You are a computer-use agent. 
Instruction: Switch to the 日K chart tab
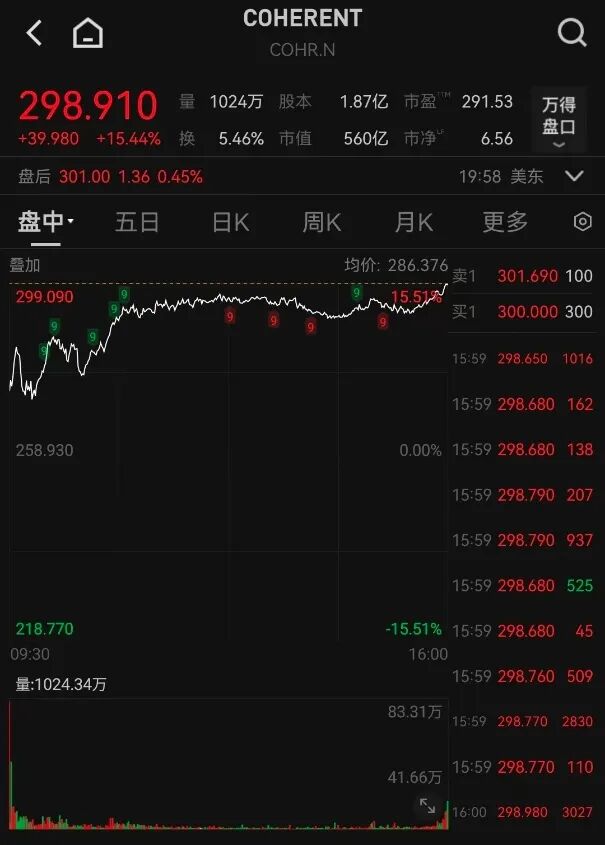click(x=230, y=222)
